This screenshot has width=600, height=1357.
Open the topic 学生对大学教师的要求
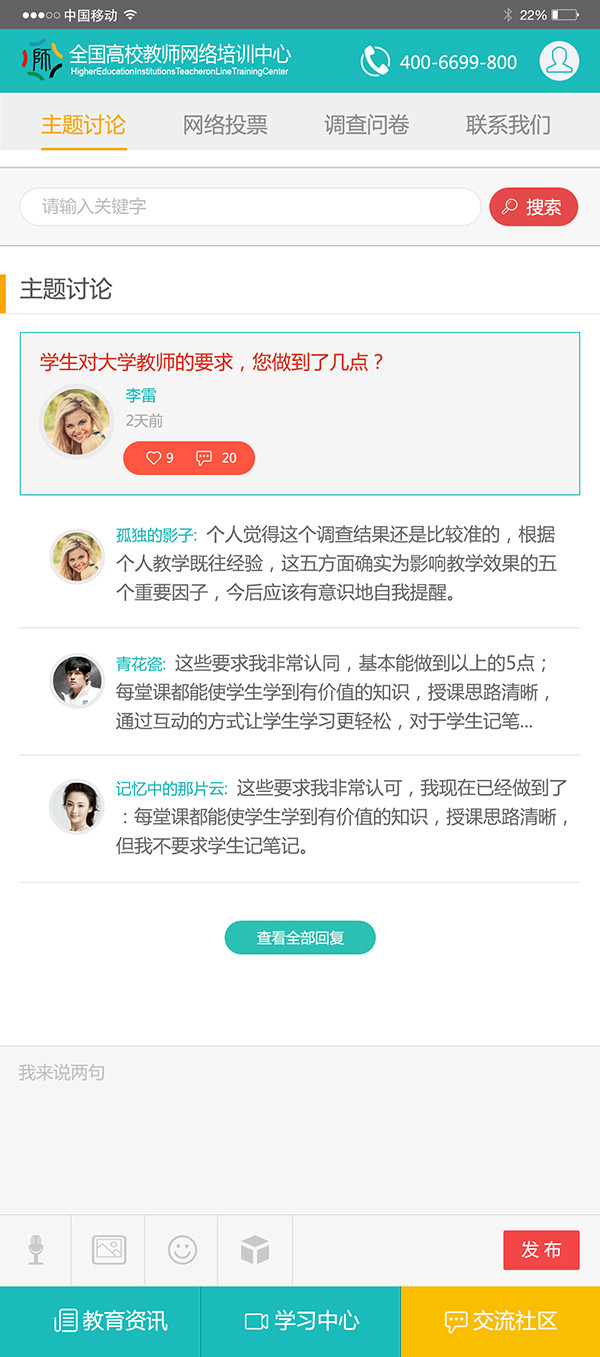coord(212,362)
